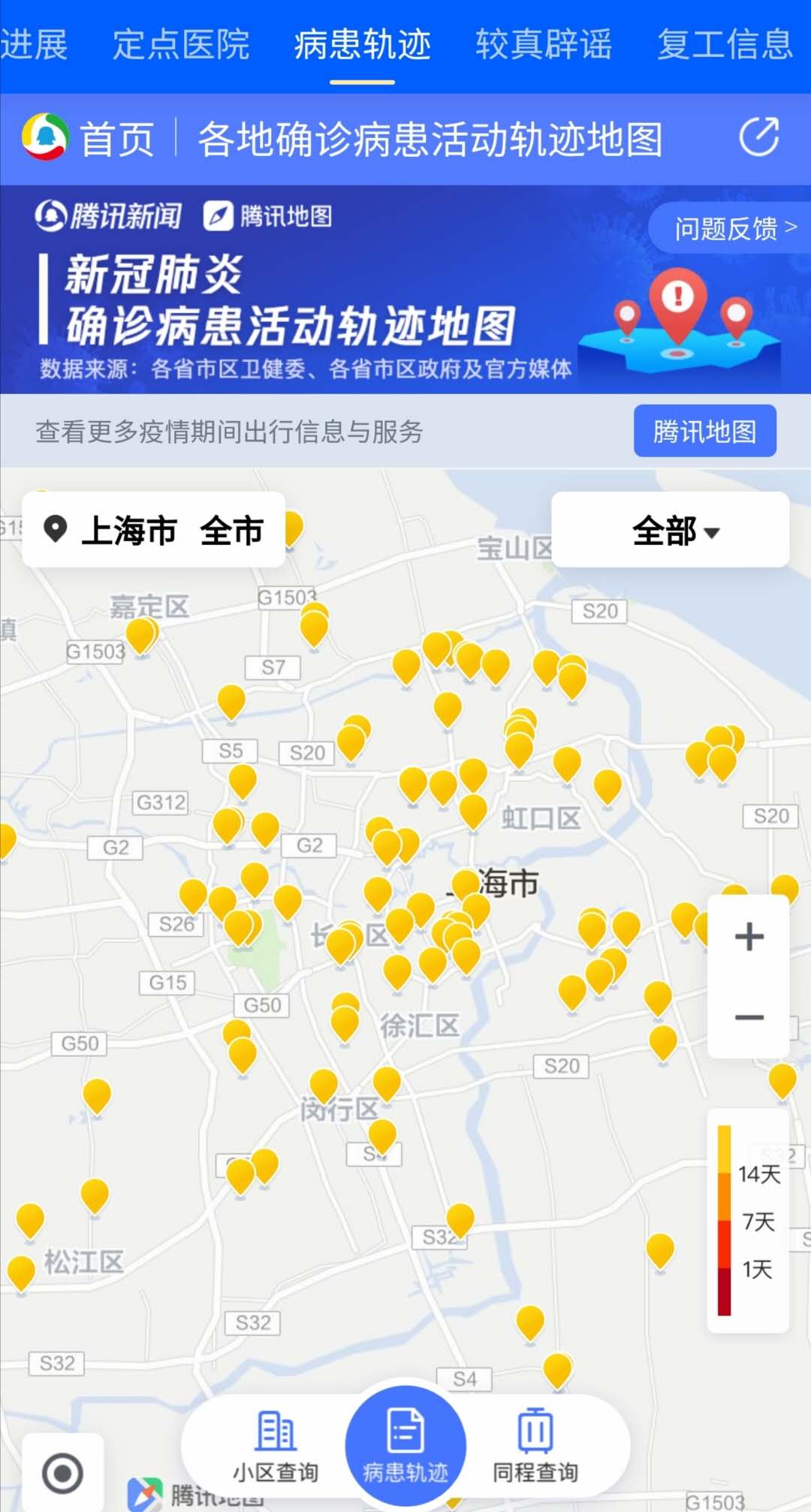Screen dimensions: 811x1512
Task: Tap the yellow marker near 嘉定区 label
Action: click(140, 634)
